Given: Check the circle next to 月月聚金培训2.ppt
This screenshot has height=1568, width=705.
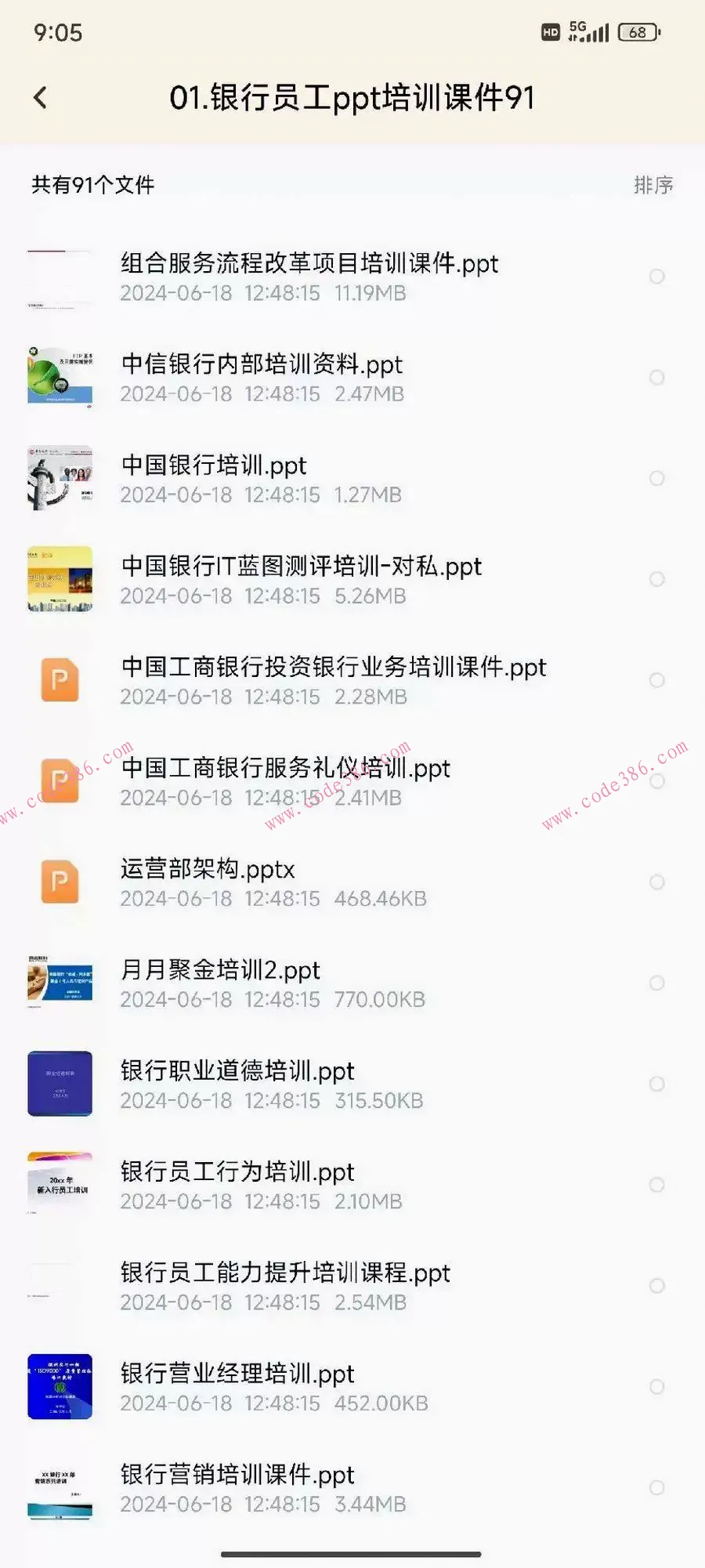Looking at the screenshot, I should click(x=657, y=983).
